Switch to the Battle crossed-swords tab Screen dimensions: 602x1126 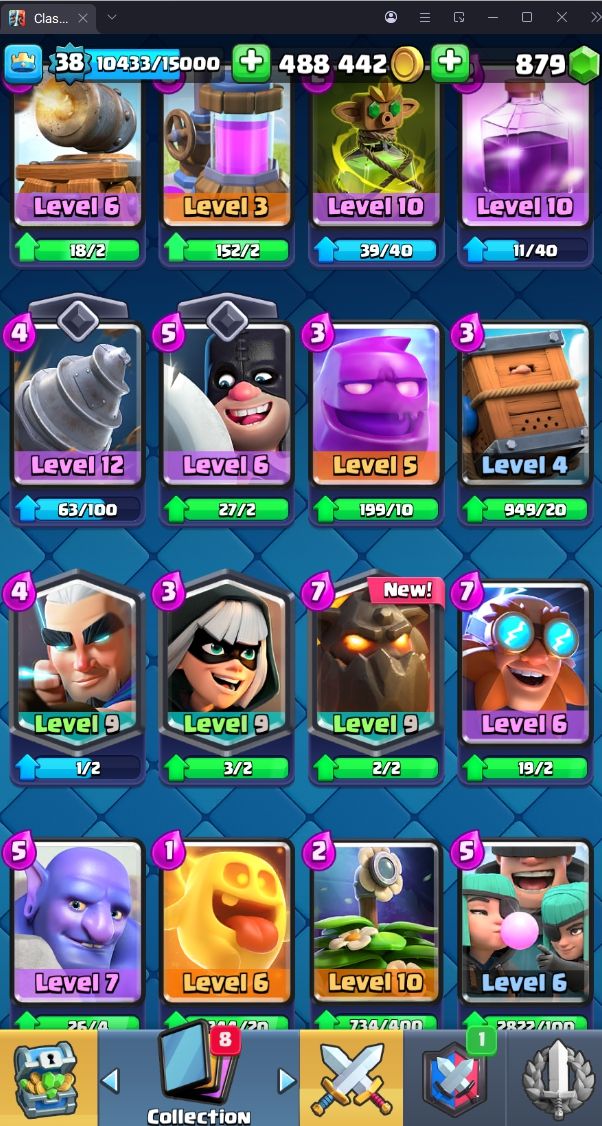coord(351,1078)
